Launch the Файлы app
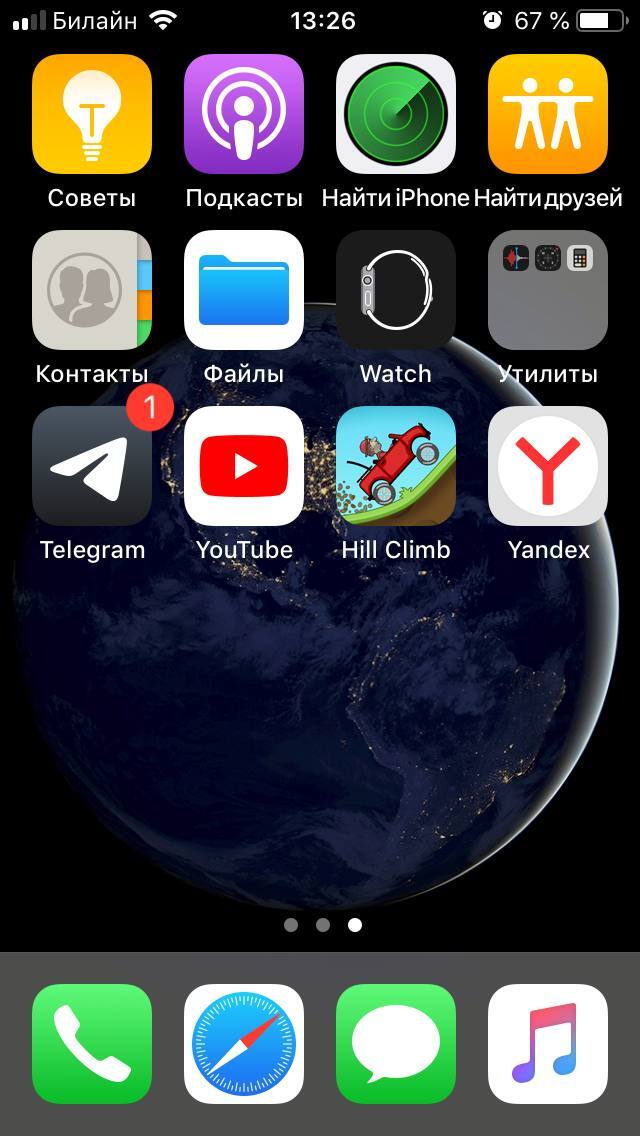This screenshot has height=1136, width=640. pyautogui.click(x=244, y=290)
